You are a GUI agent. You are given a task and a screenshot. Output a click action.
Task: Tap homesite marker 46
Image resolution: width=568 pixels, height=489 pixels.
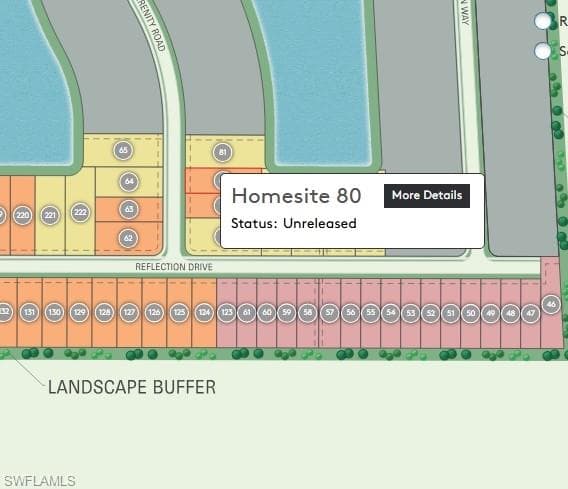point(551,304)
